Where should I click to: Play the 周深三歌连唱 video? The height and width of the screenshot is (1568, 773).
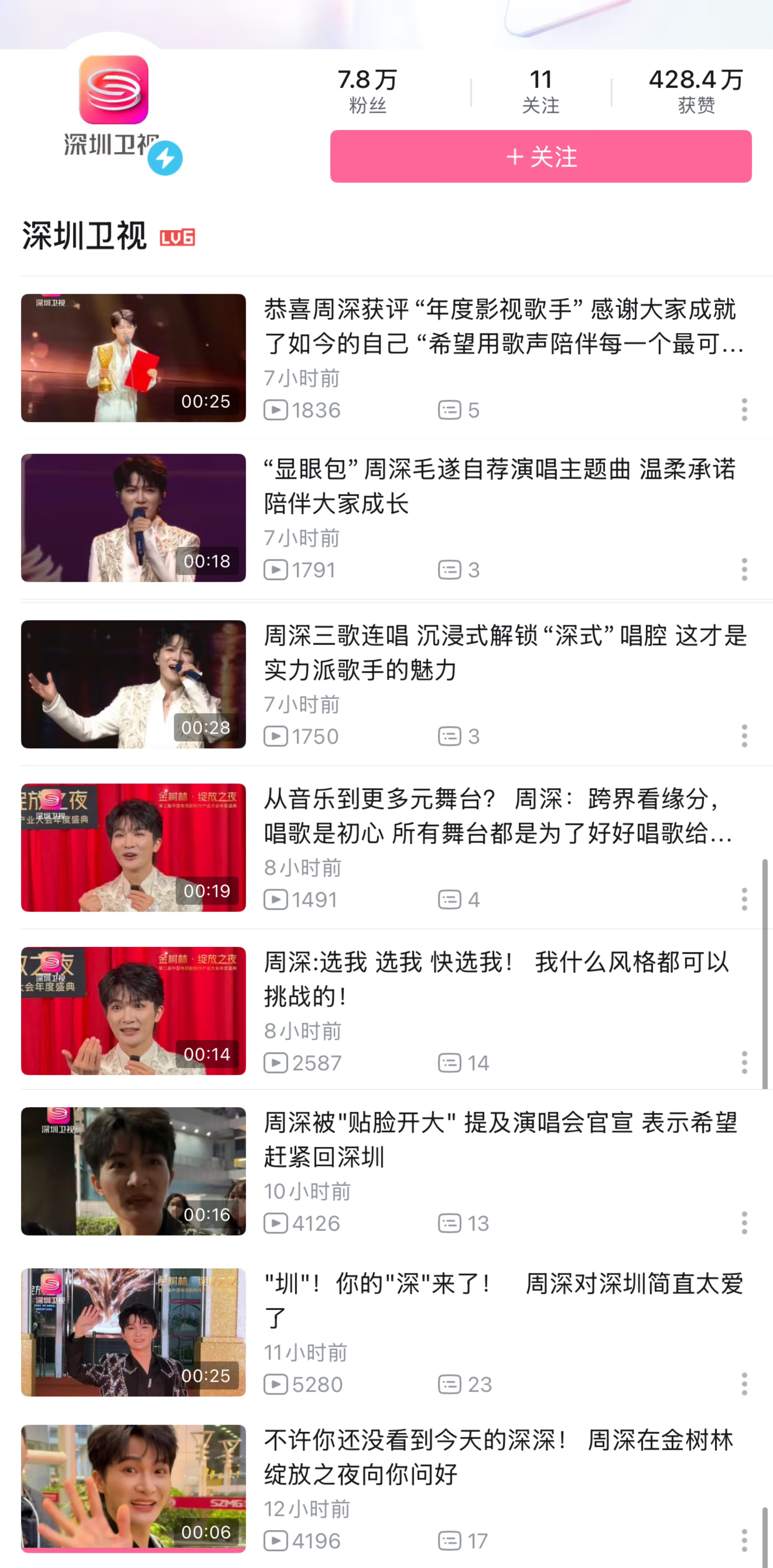click(x=133, y=684)
